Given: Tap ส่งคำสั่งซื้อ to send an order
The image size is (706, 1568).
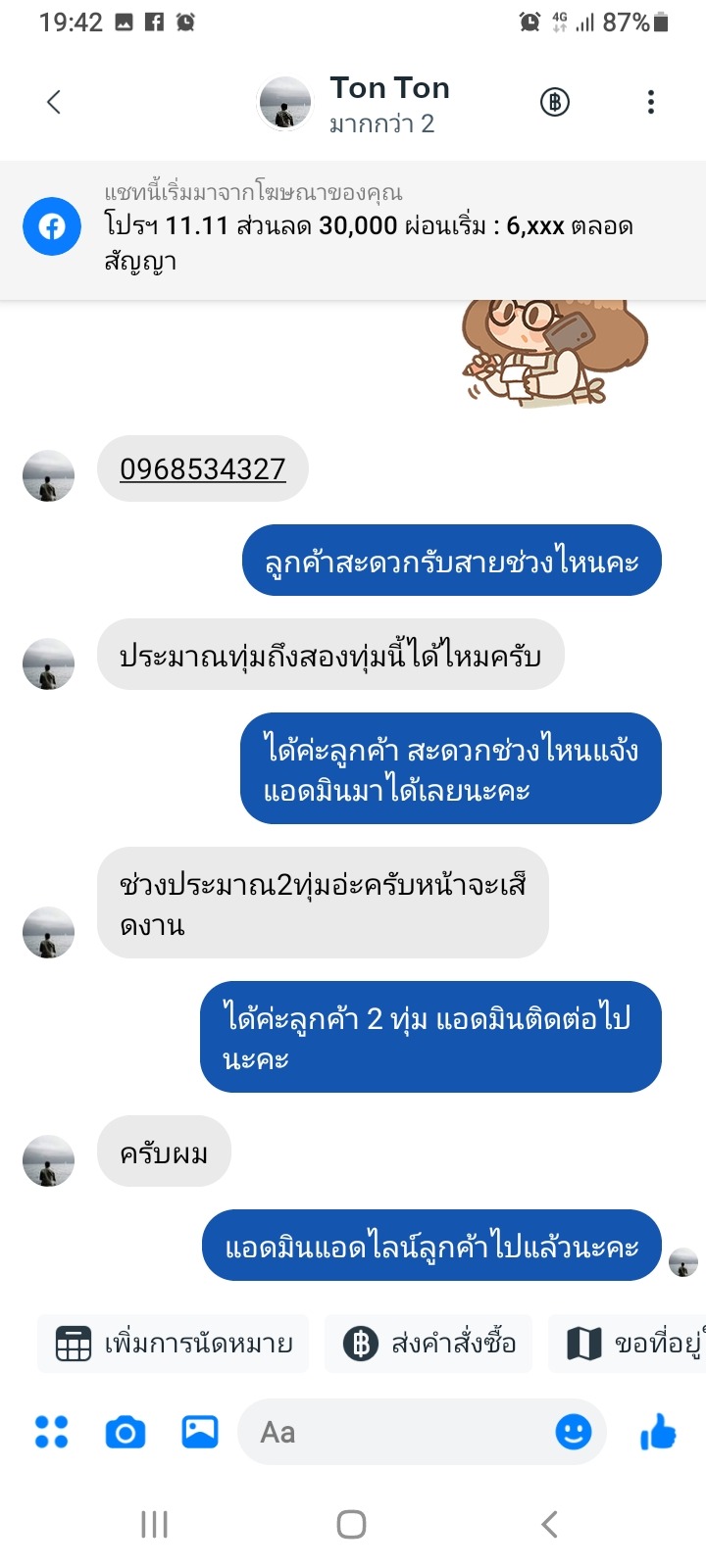Looking at the screenshot, I should pos(429,1344).
